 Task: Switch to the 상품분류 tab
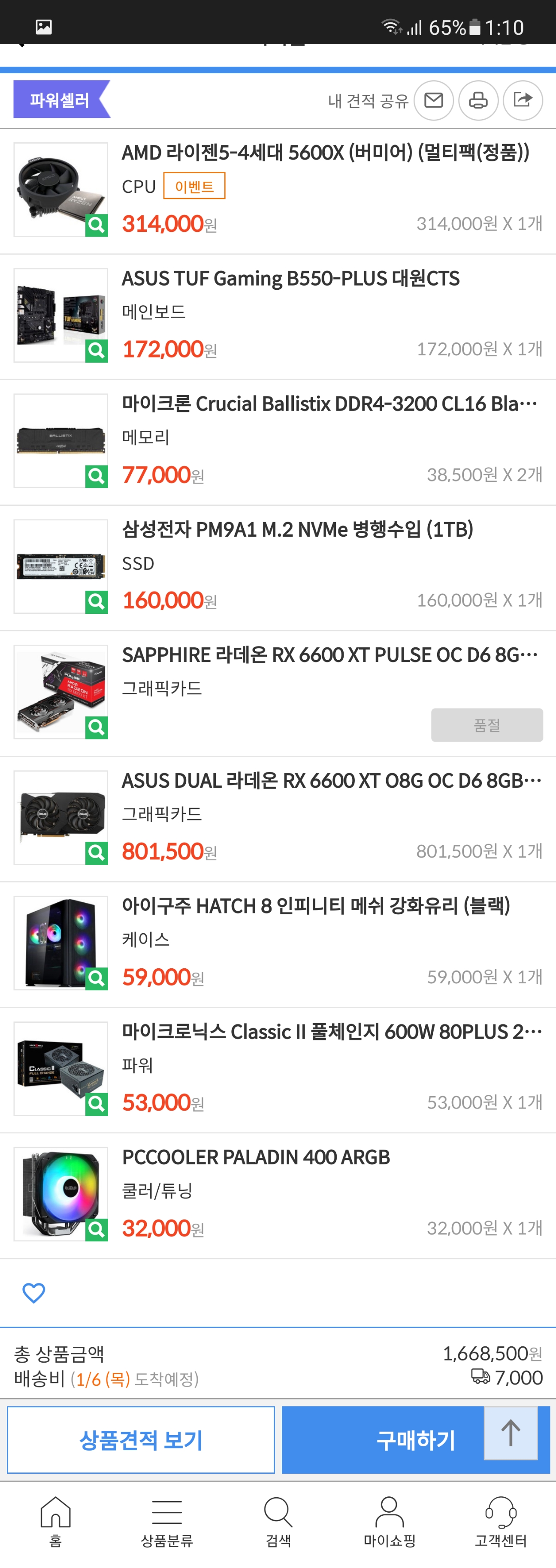click(x=167, y=1520)
